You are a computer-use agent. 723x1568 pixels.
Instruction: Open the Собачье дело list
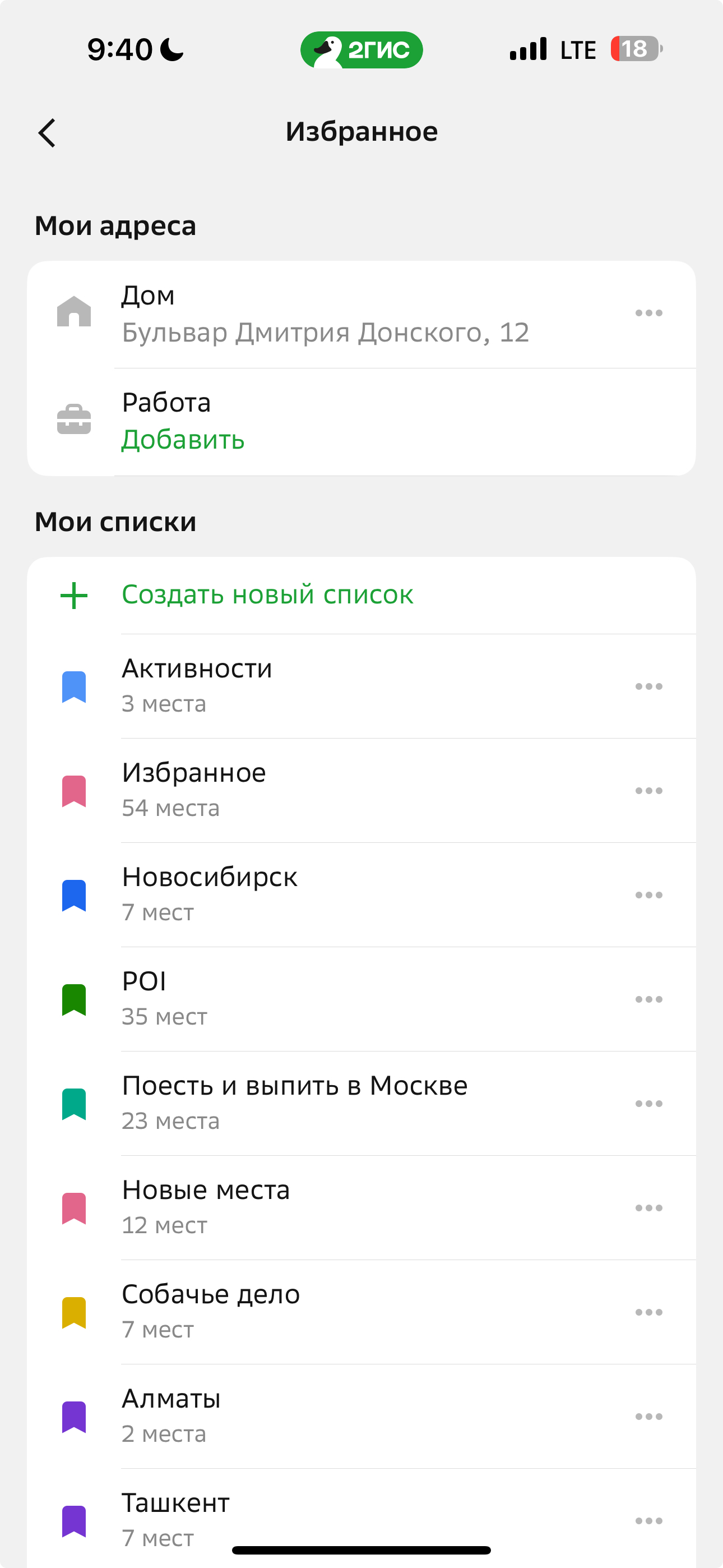coord(361,1312)
